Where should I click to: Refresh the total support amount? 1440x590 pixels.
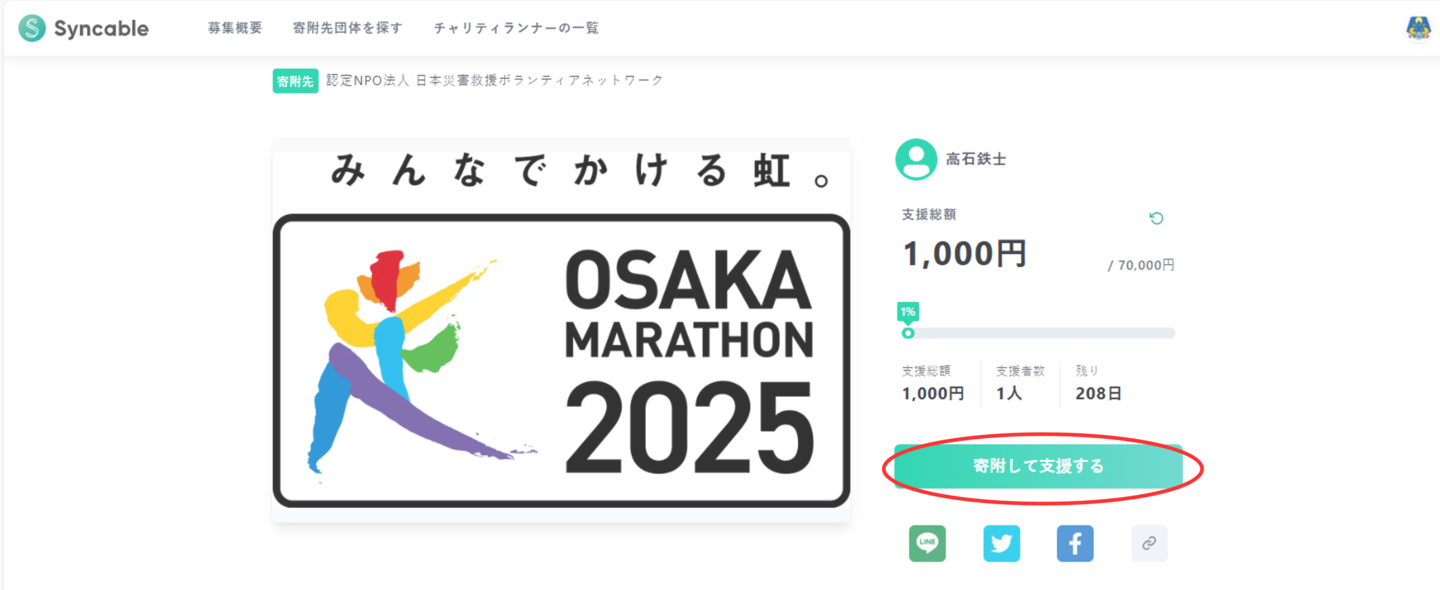pos(1156,218)
